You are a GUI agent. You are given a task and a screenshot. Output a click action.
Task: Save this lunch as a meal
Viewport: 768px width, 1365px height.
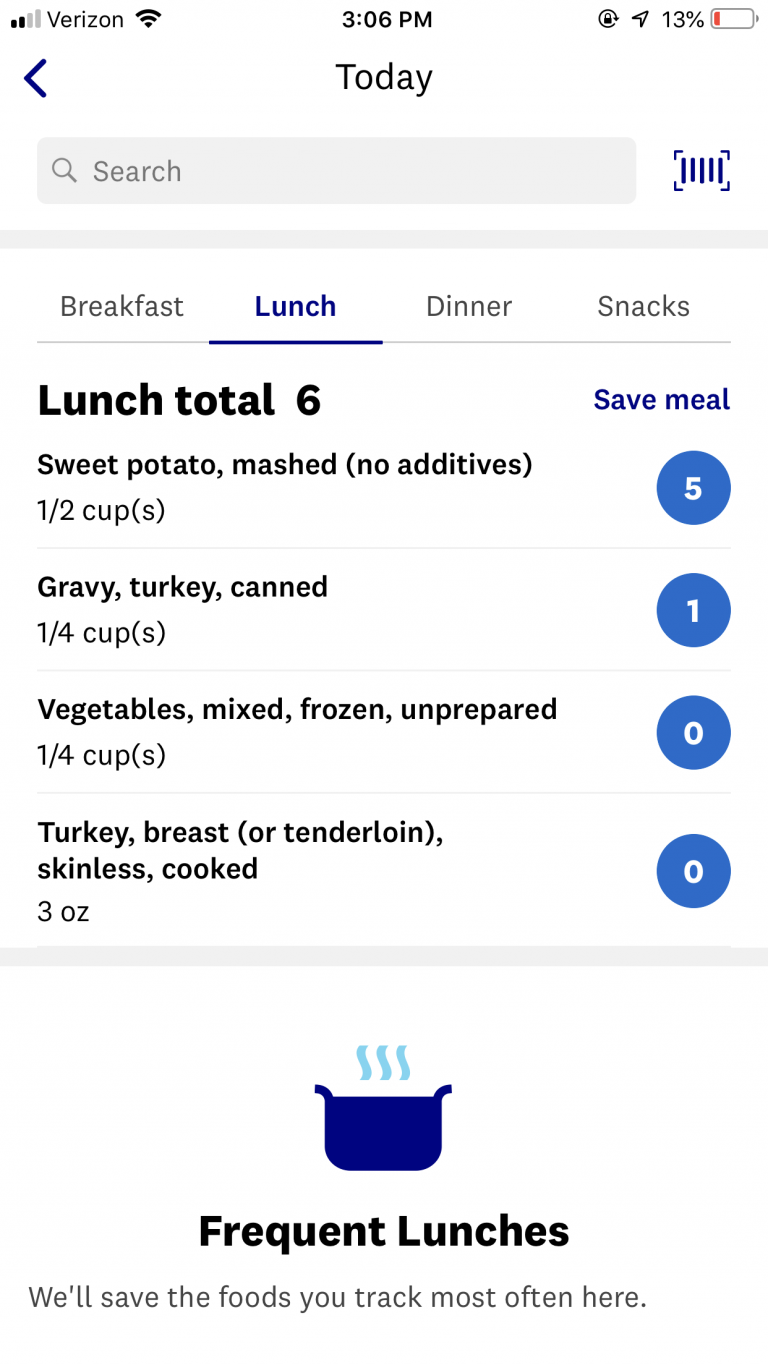(662, 400)
